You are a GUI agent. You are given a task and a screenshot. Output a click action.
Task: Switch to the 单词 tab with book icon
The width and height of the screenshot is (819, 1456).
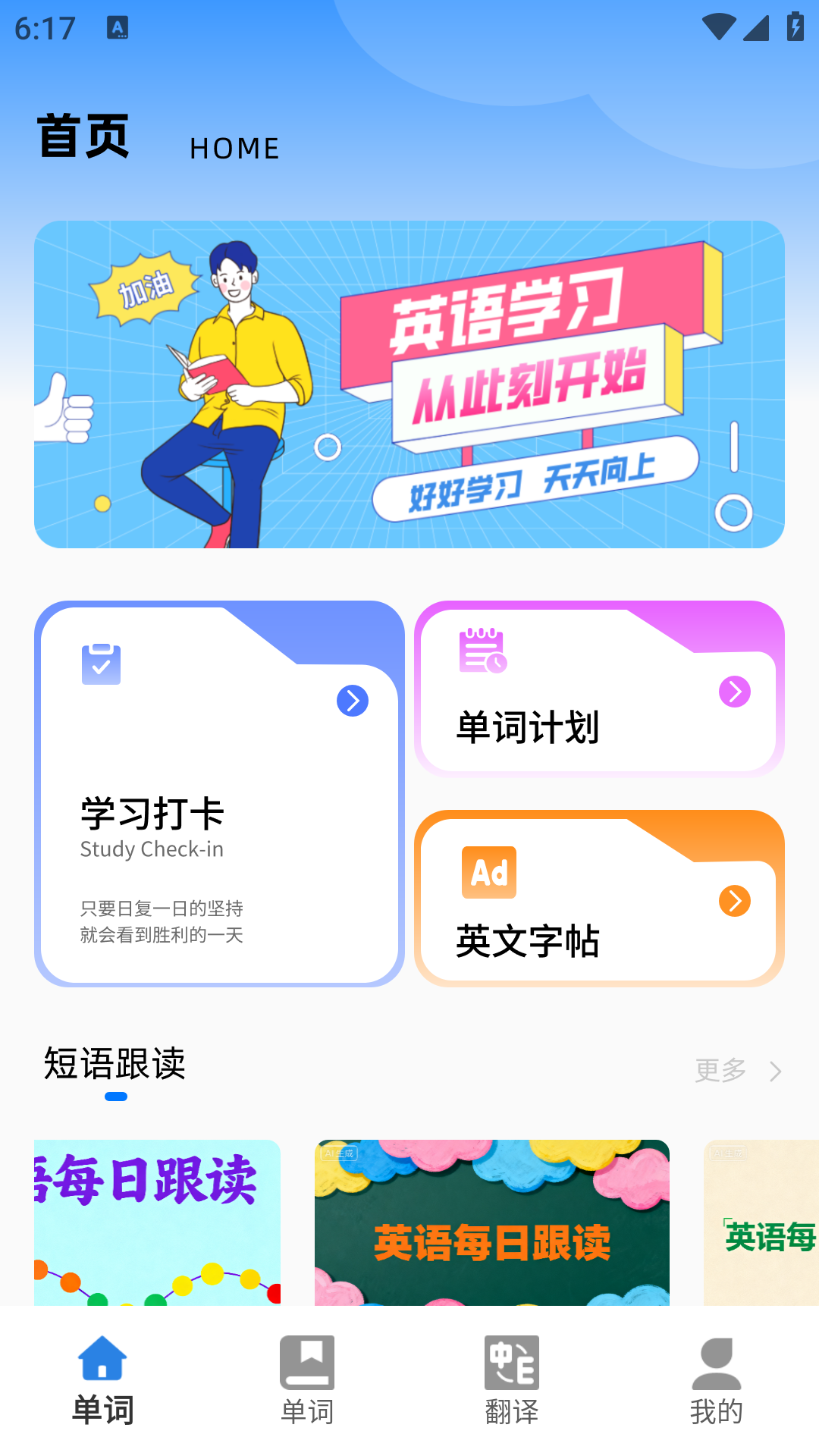click(x=307, y=1380)
